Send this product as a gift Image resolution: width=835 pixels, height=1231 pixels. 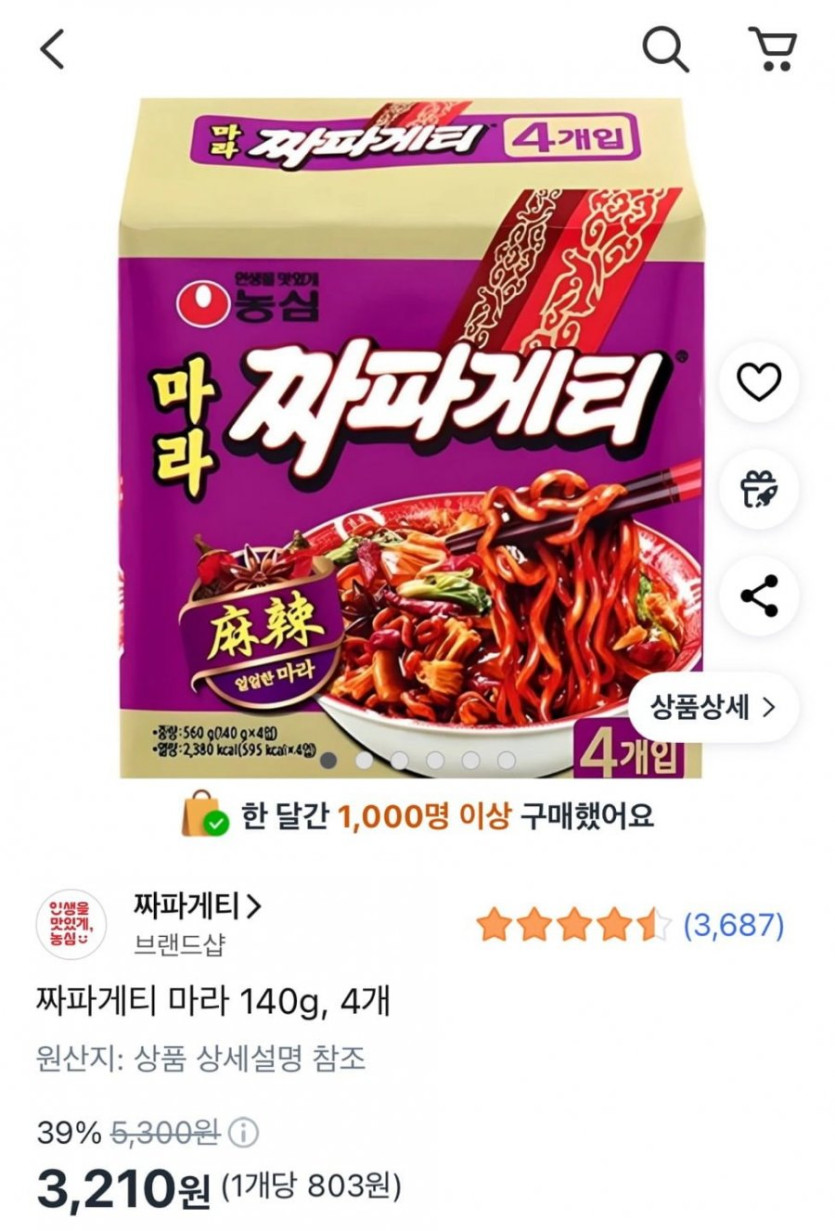point(758,490)
